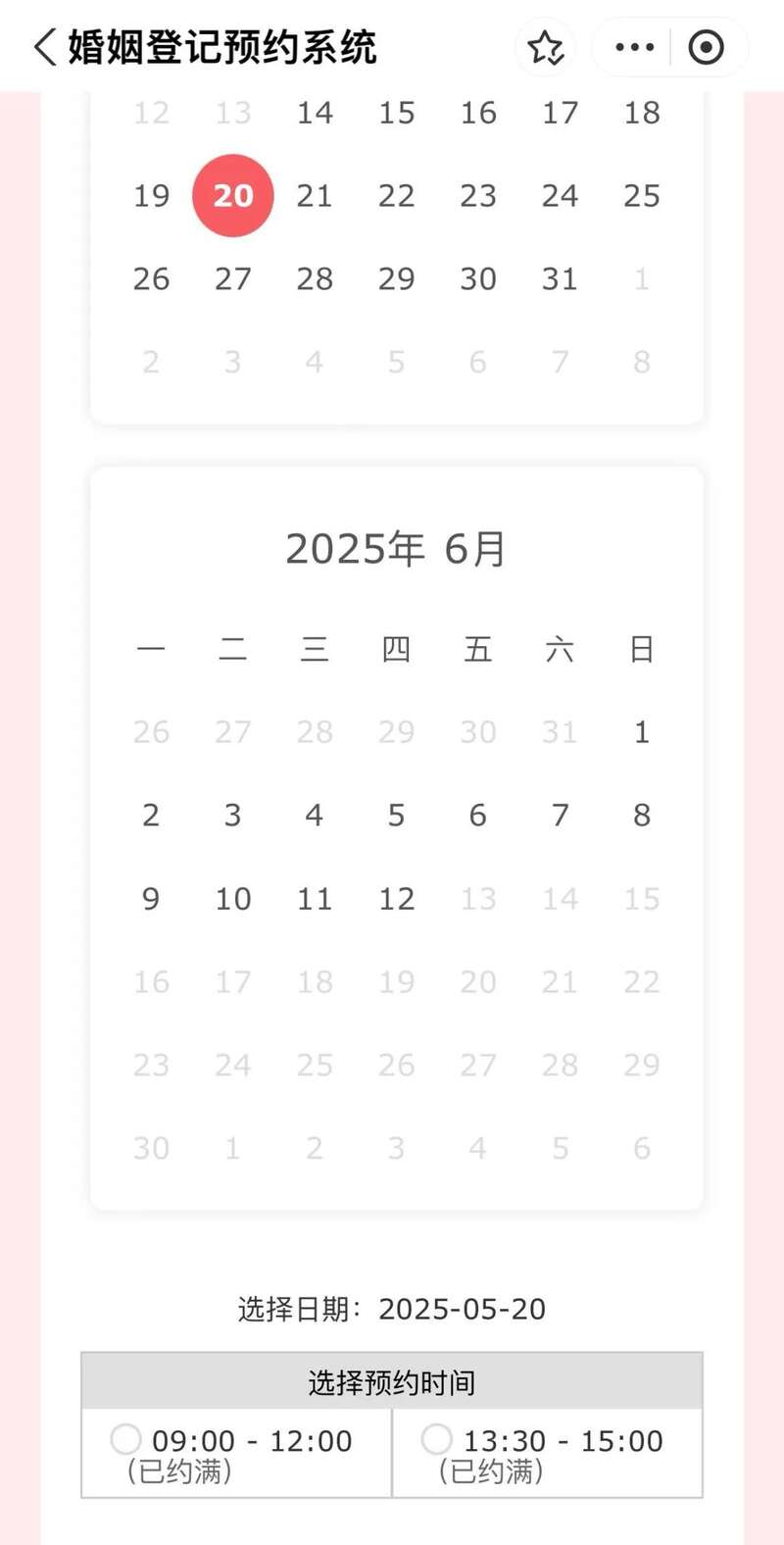784x1545 pixels.
Task: Choose June 1 in the June calendar
Action: pyautogui.click(x=641, y=732)
